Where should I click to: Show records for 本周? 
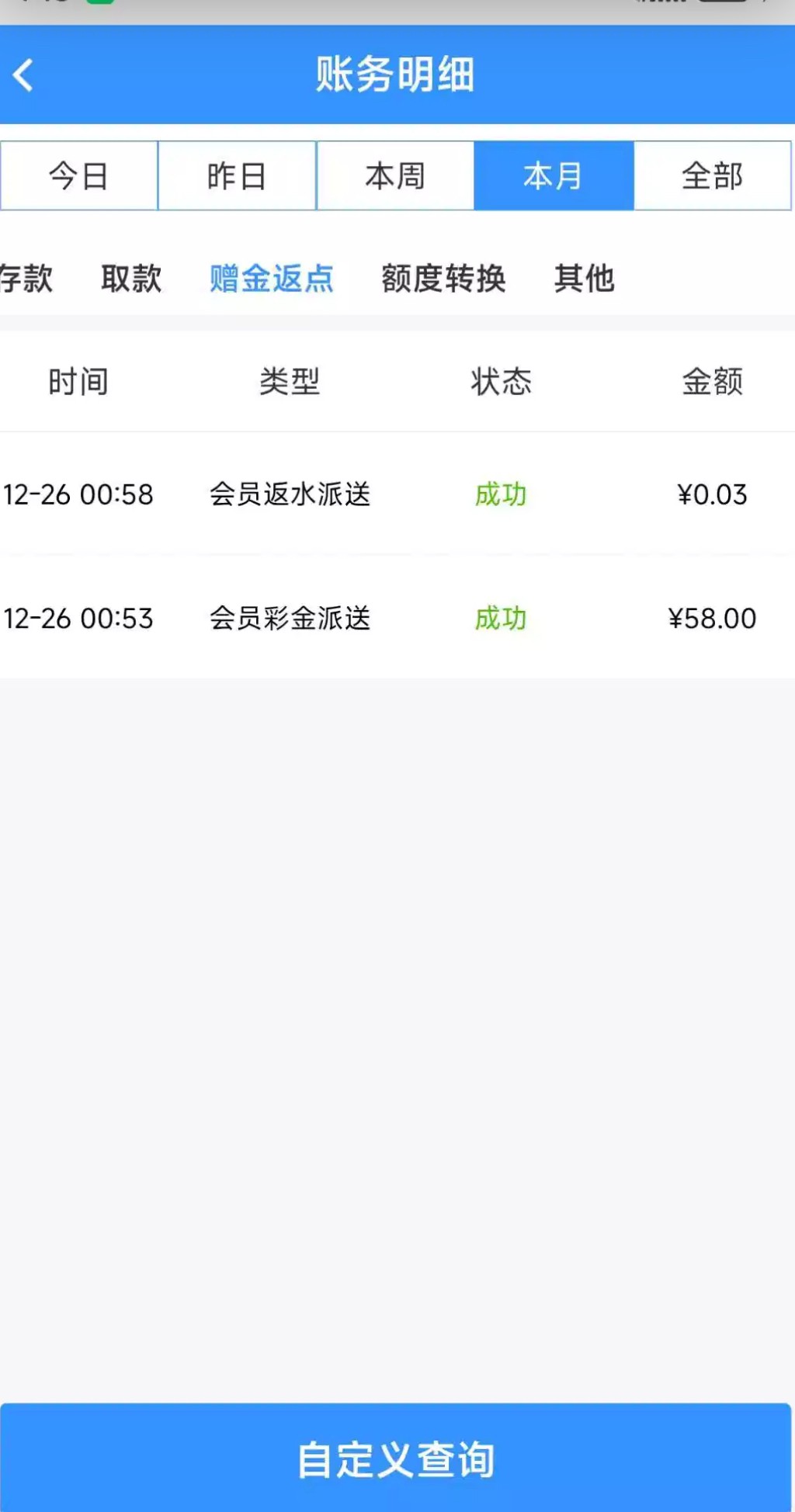click(x=395, y=176)
